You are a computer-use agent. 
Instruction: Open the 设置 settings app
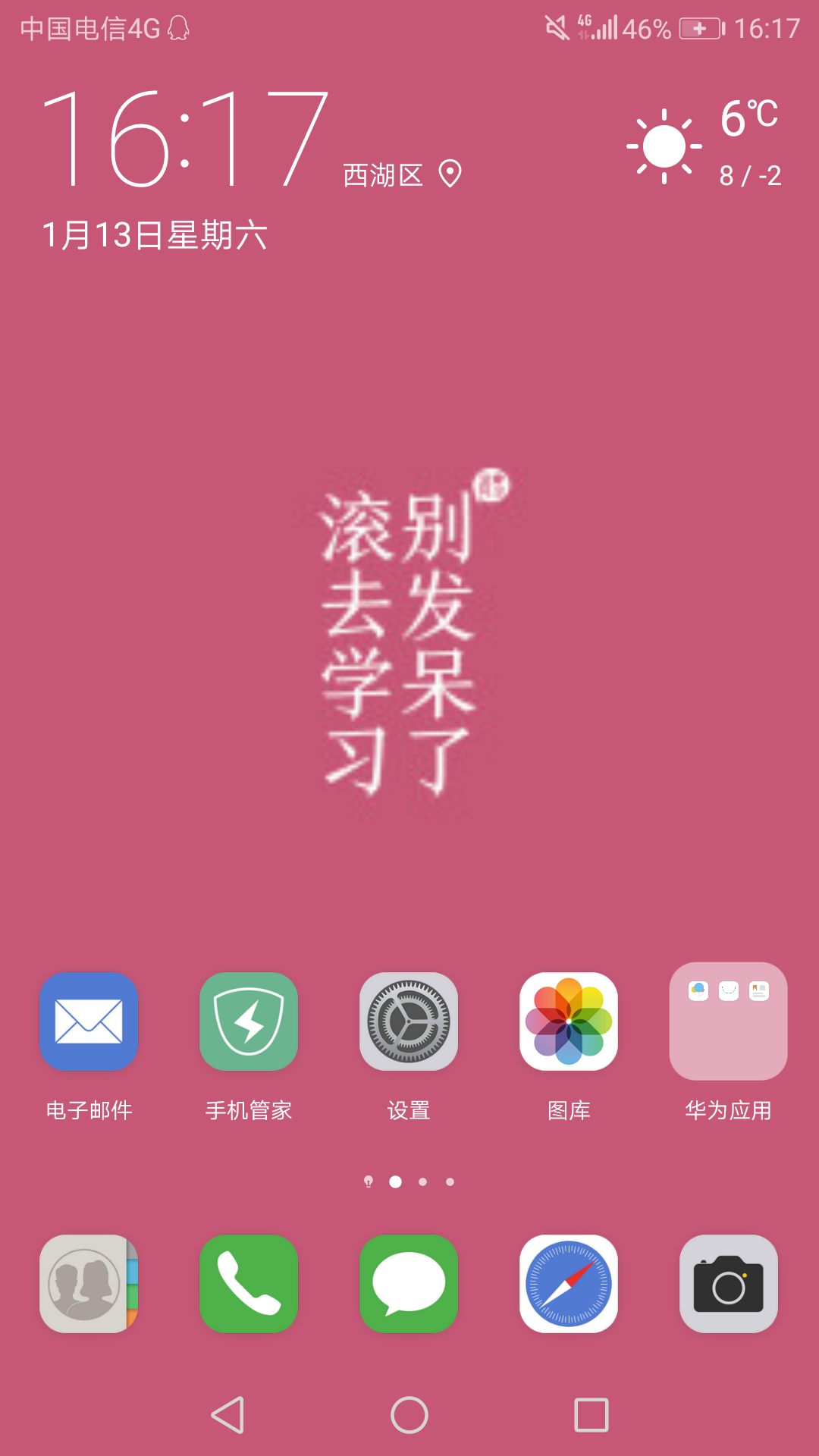pos(409,1021)
